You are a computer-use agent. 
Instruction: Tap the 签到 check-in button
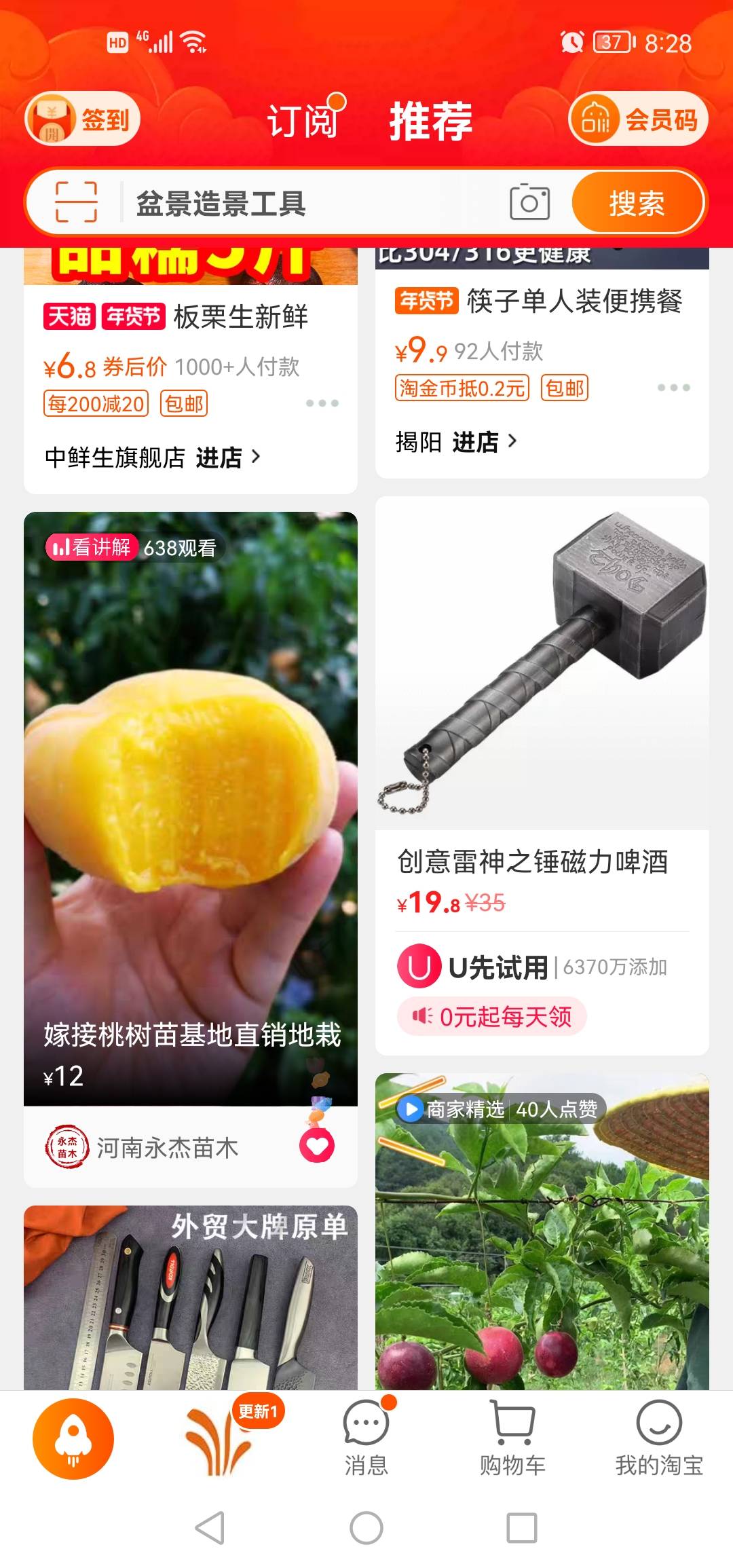(83, 119)
